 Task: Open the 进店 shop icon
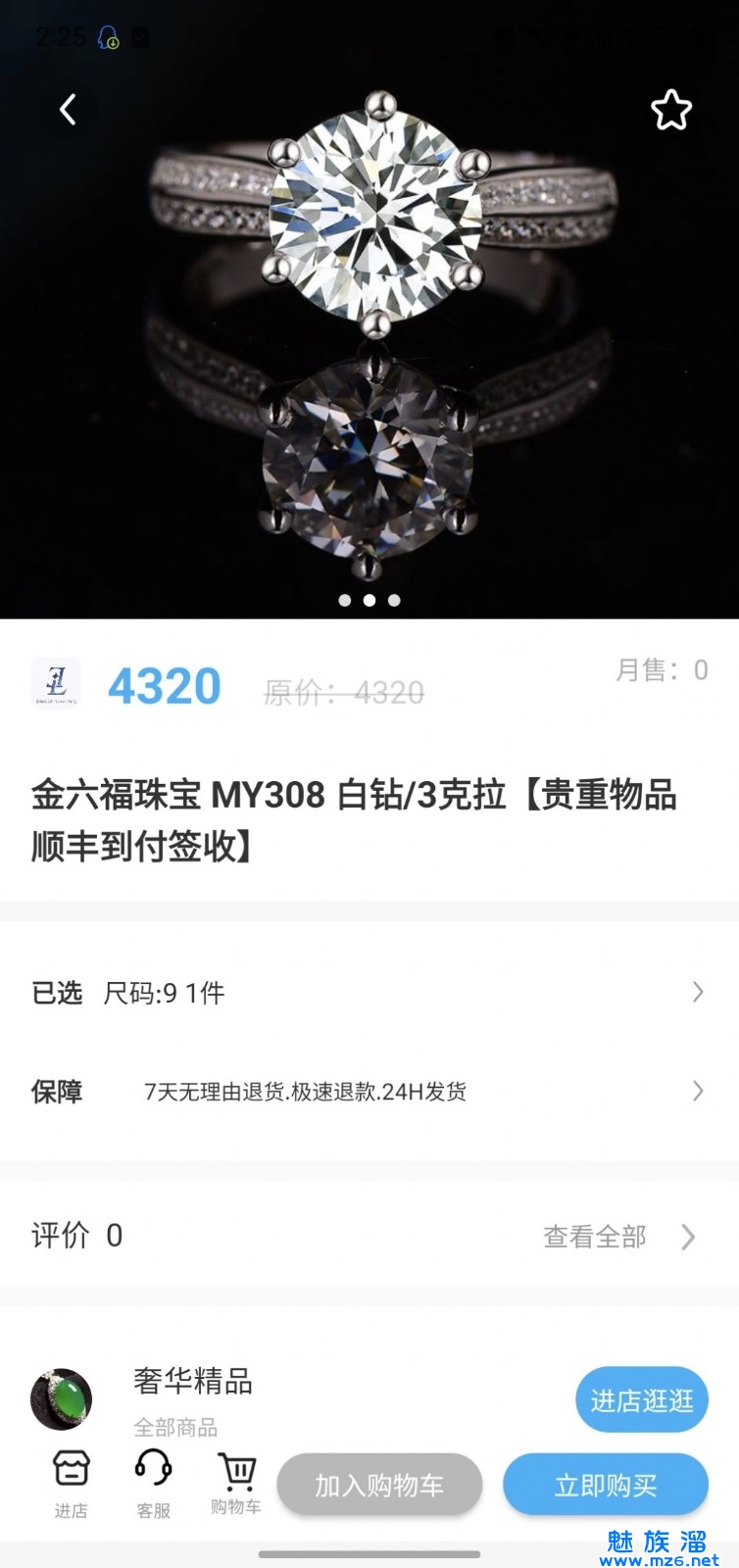click(71, 1483)
